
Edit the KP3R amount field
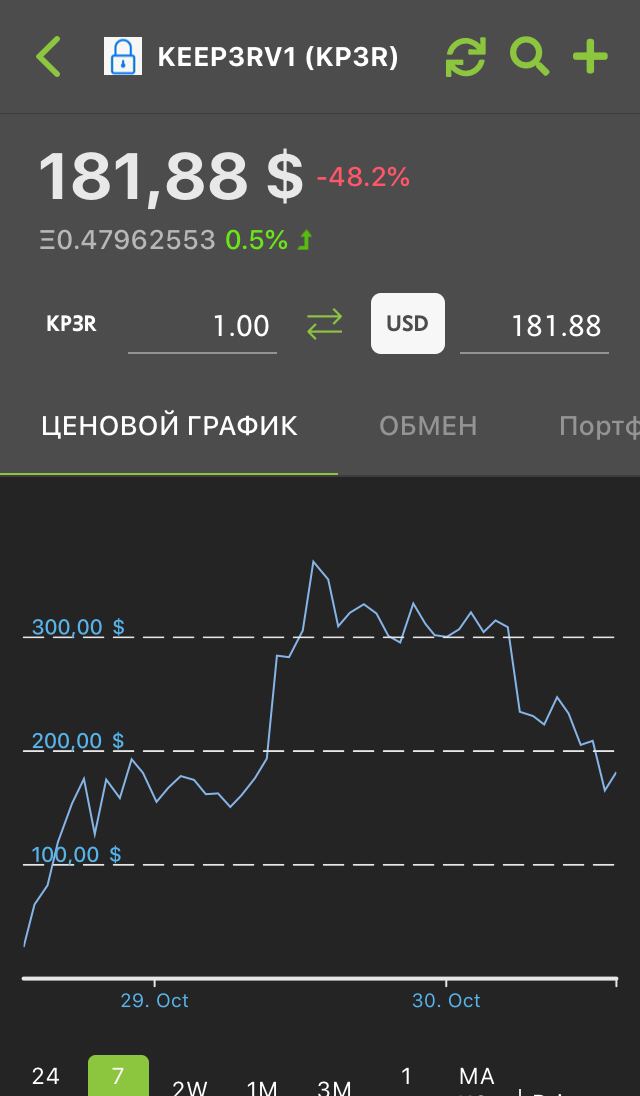(203, 326)
